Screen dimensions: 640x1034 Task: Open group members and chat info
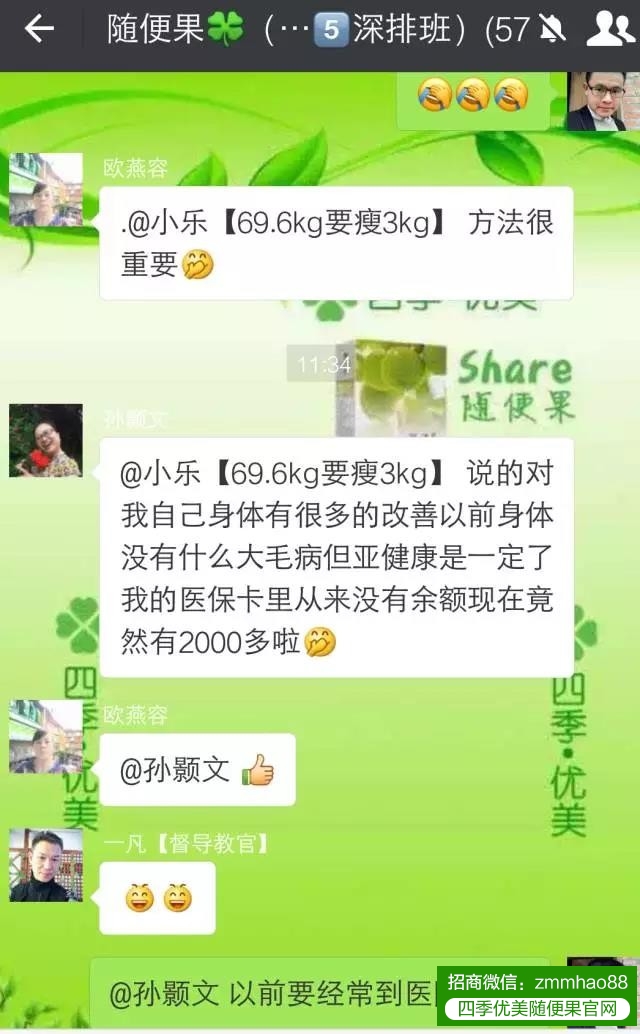tap(609, 30)
